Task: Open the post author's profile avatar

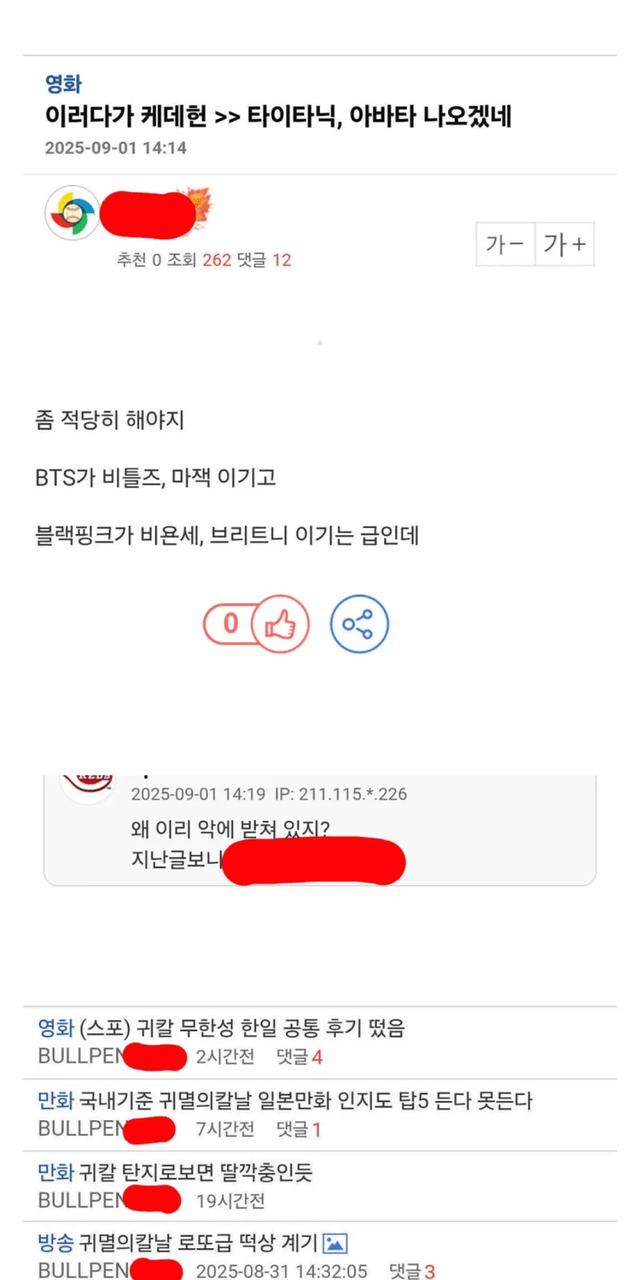Action: (72, 212)
